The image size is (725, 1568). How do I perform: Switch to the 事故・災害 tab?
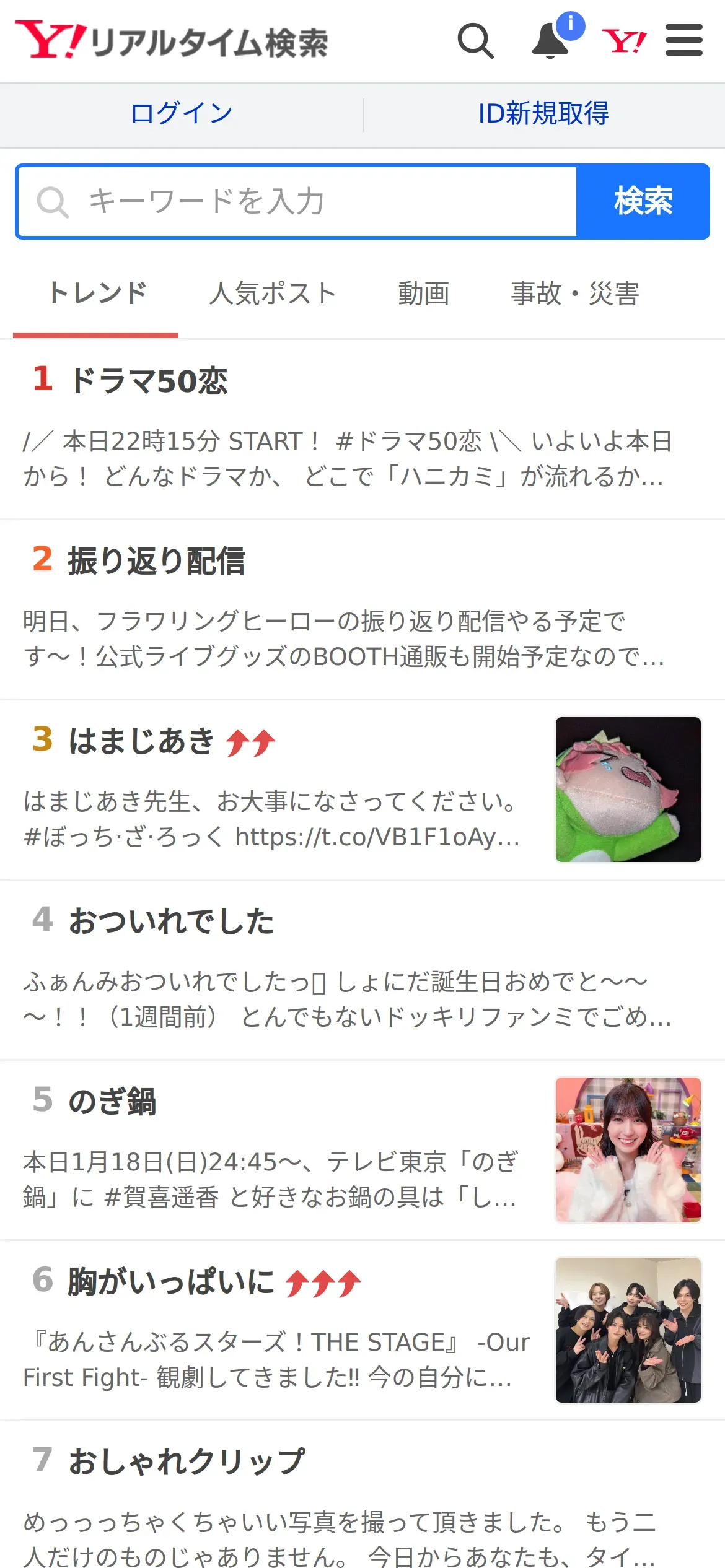point(574,294)
